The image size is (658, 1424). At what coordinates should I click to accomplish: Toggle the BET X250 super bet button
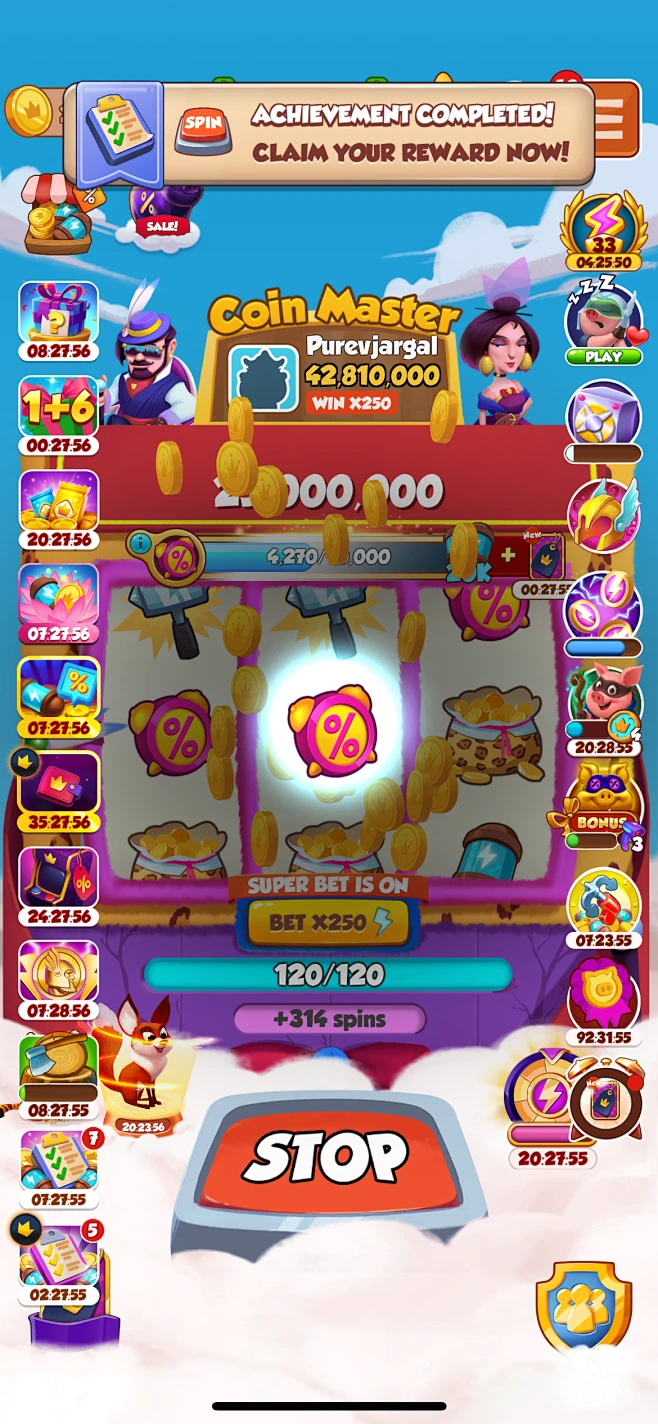327,922
